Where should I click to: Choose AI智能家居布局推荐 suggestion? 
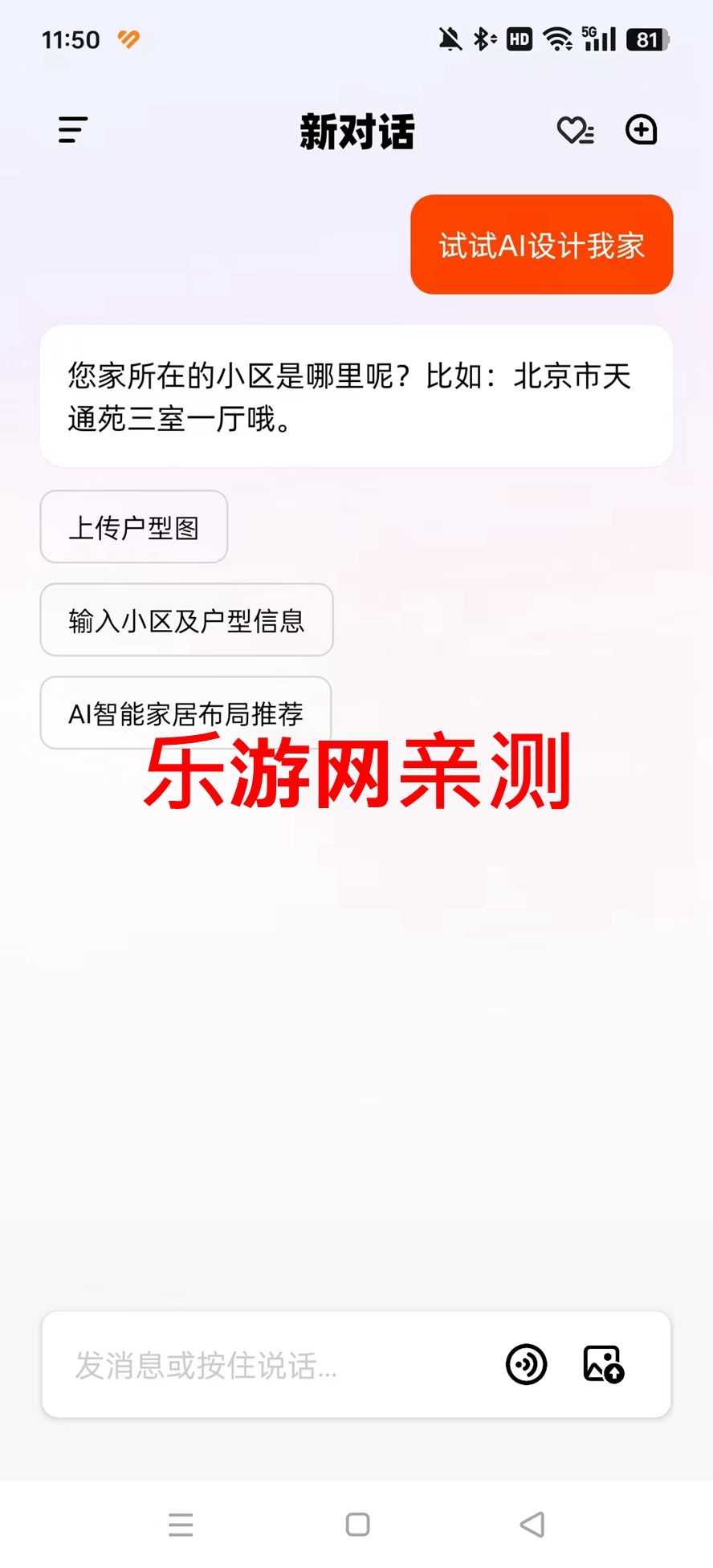[x=185, y=712]
